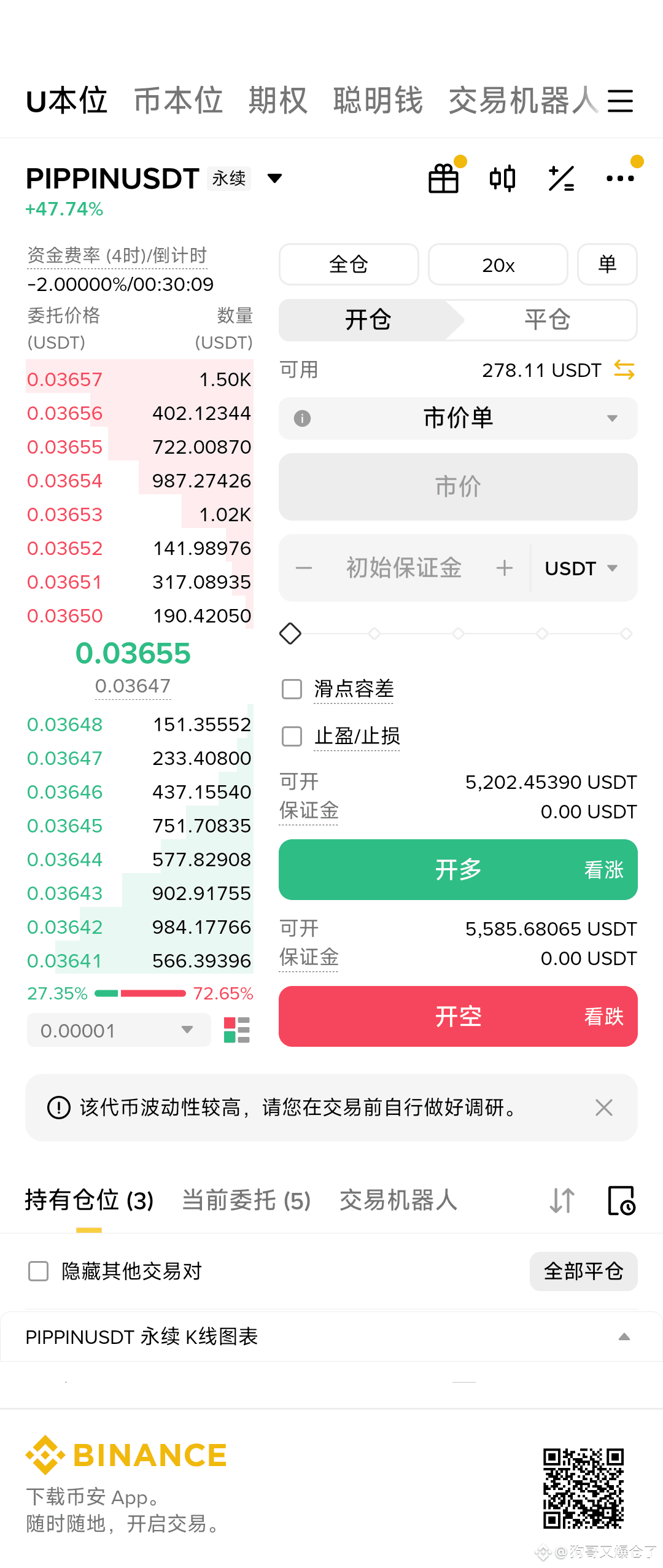Open the PIPPINUSDT pair selector dropdown
663x1568 pixels.
coord(274,179)
